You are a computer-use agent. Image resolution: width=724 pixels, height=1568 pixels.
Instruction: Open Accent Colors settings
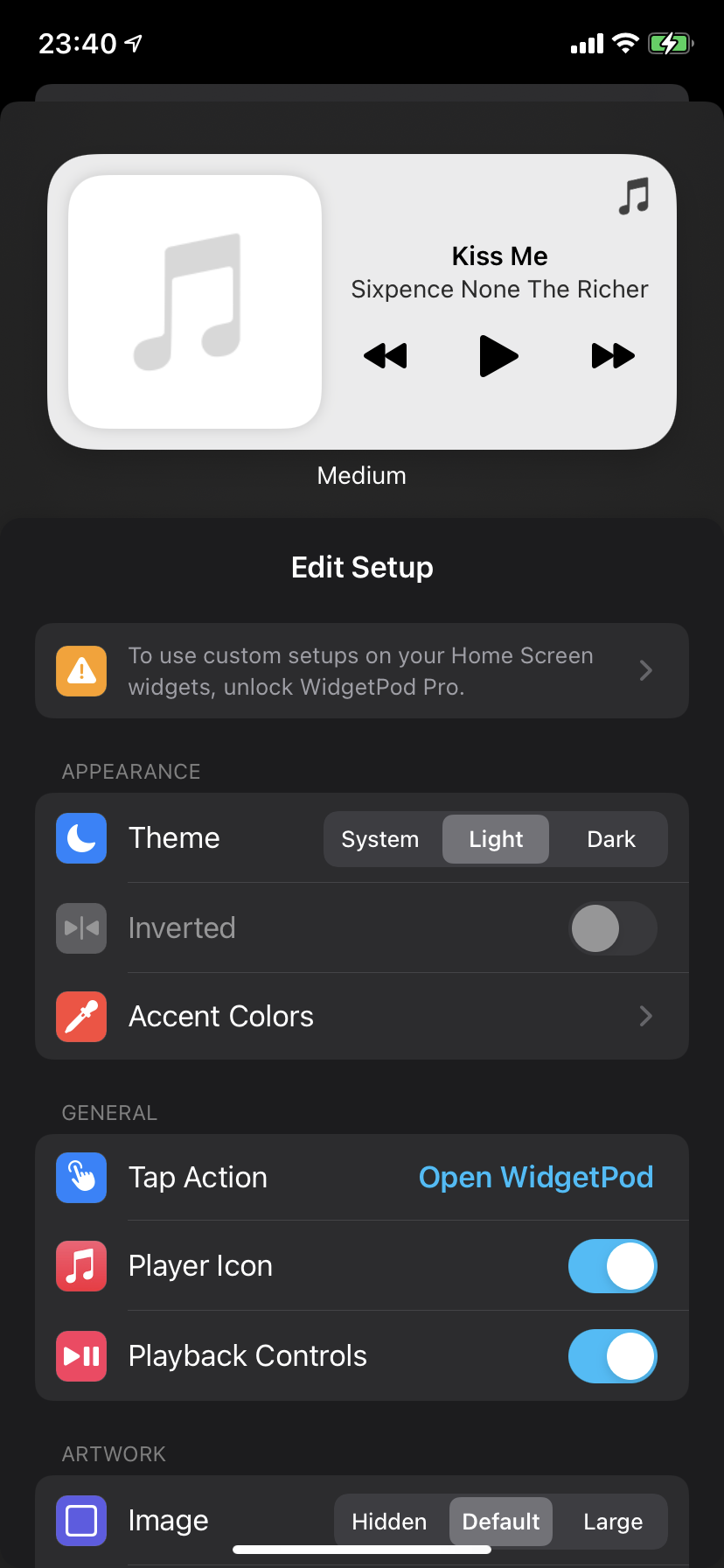pos(362,1017)
